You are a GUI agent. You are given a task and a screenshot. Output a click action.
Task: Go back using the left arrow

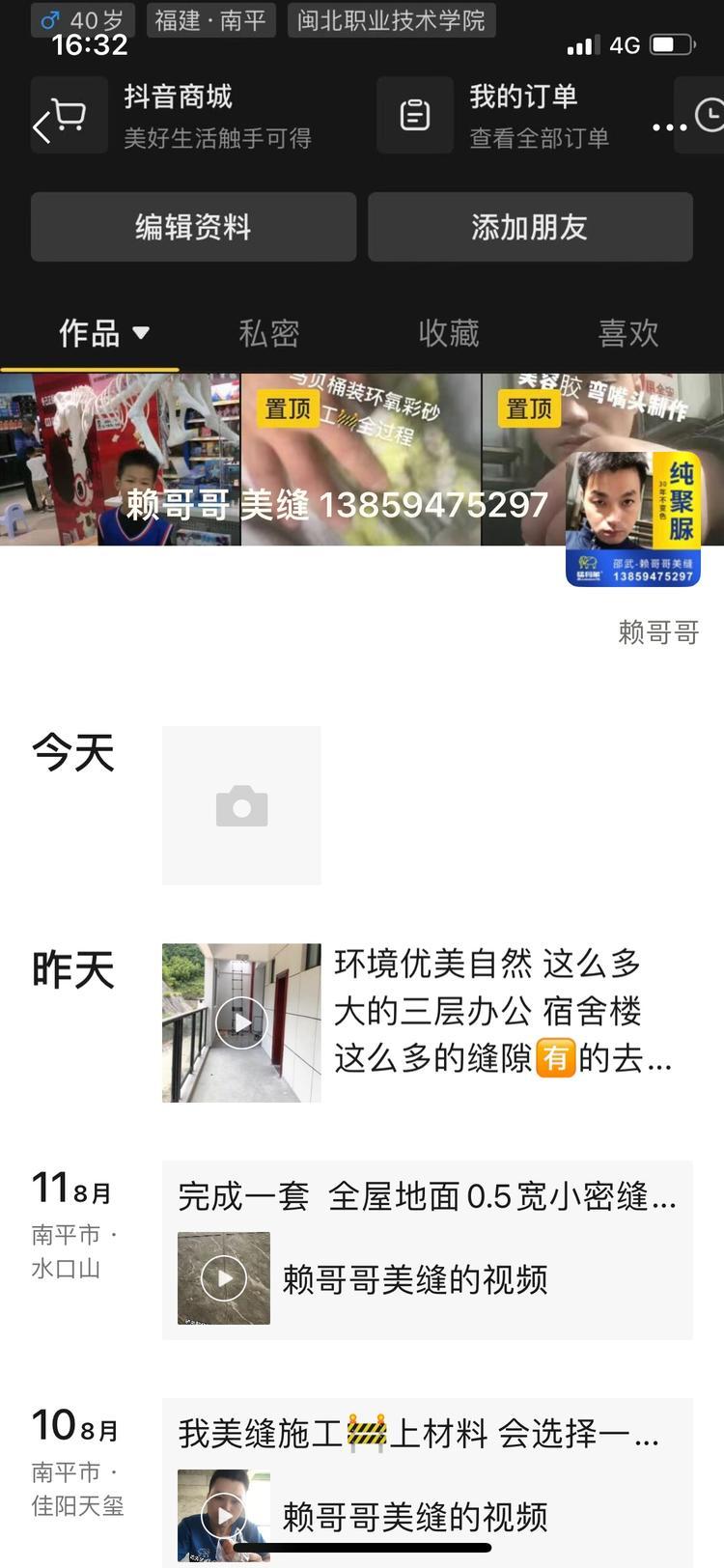click(x=42, y=126)
